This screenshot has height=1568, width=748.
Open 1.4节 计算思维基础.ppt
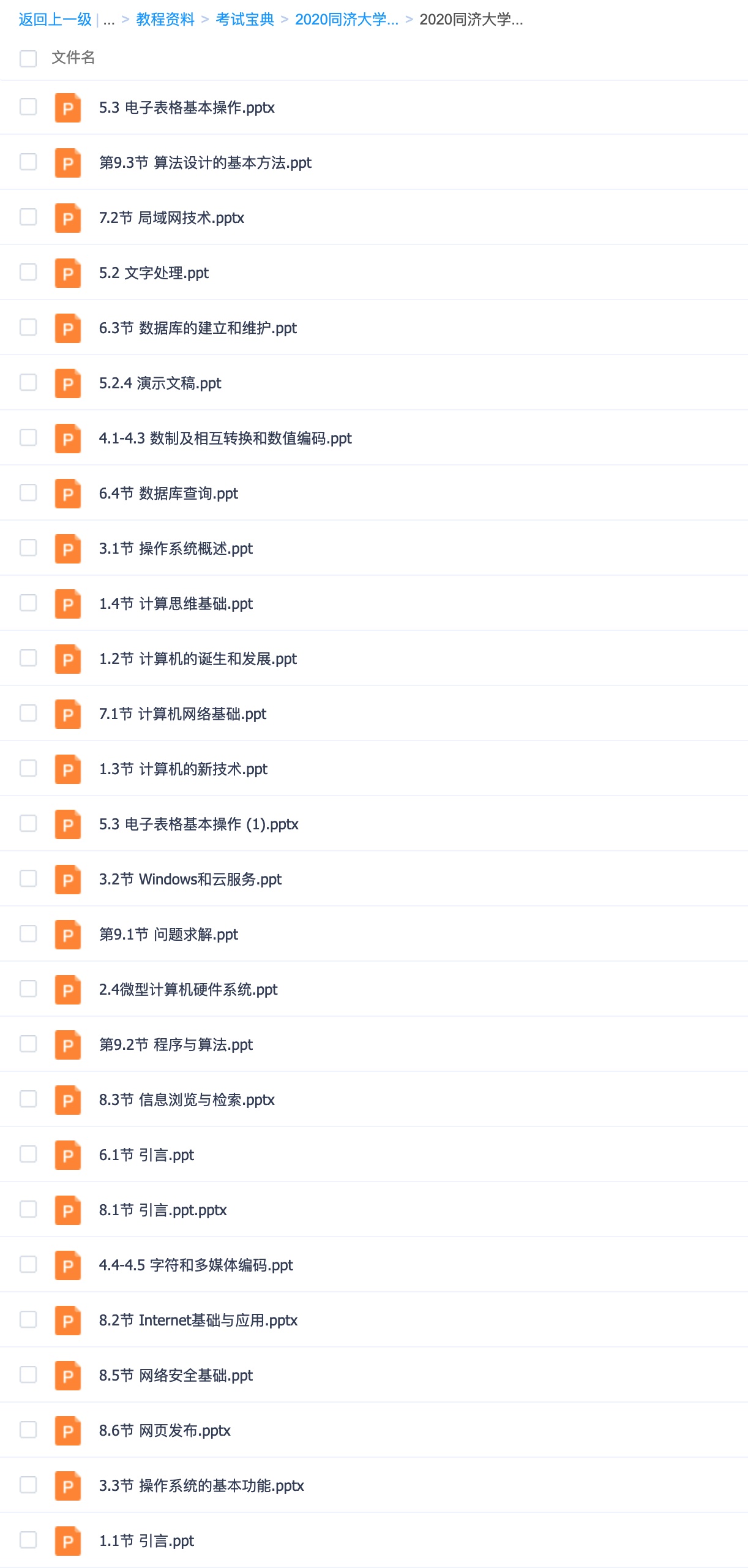point(176,604)
